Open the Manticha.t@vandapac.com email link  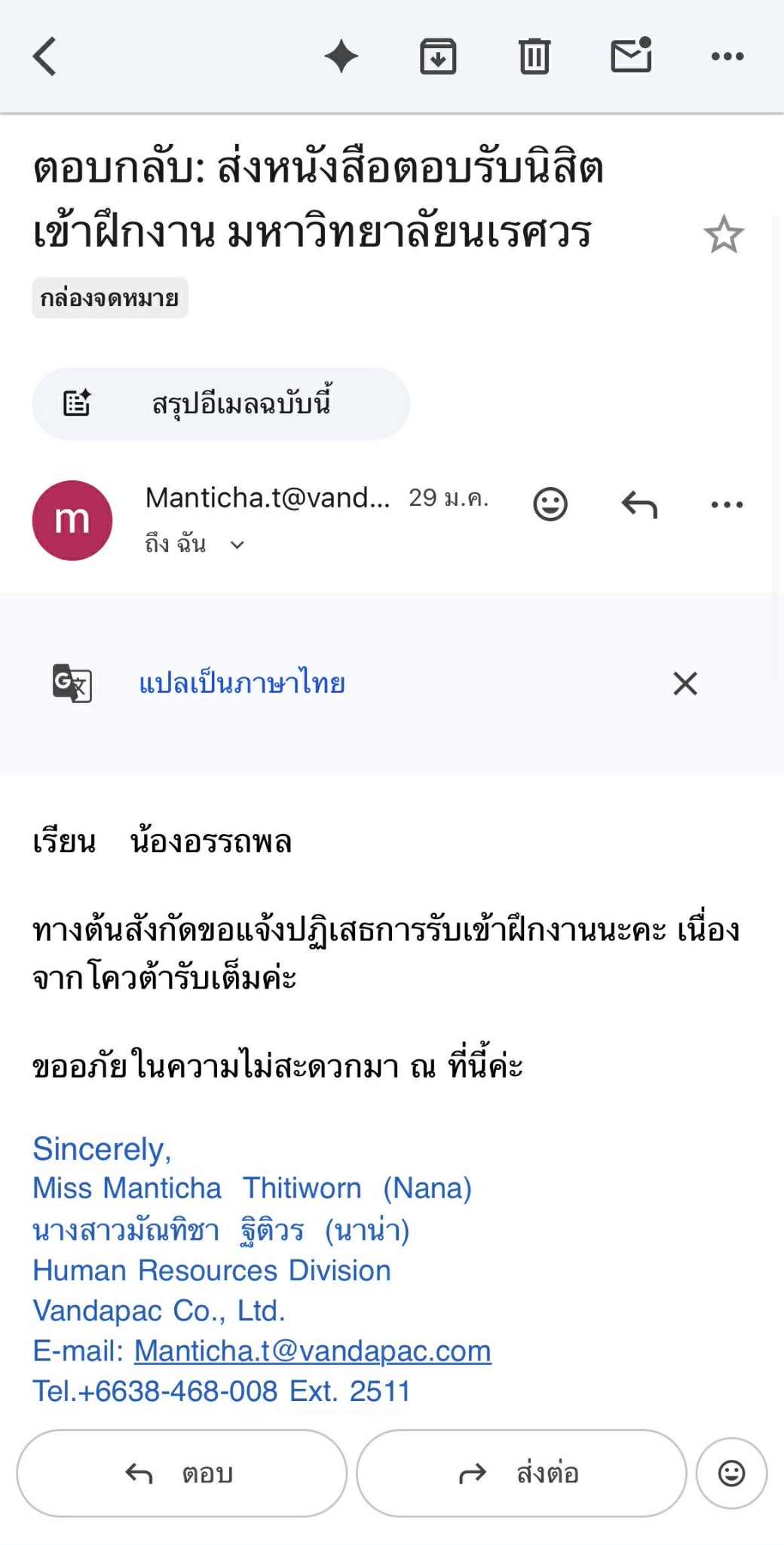pyautogui.click(x=313, y=1350)
